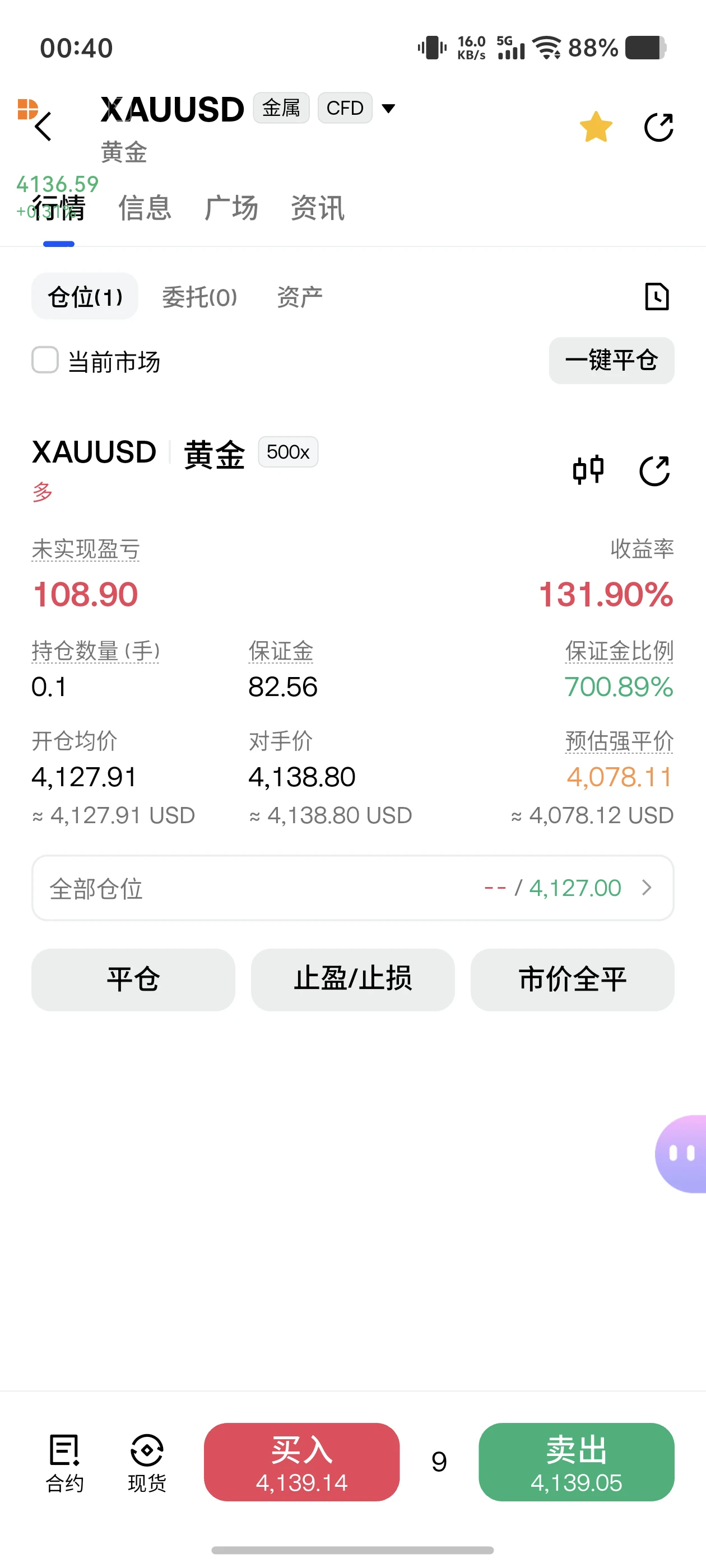Screen dimensions: 706x1568
Task: Remove XAUUSD from favorites via the star
Action: [596, 127]
